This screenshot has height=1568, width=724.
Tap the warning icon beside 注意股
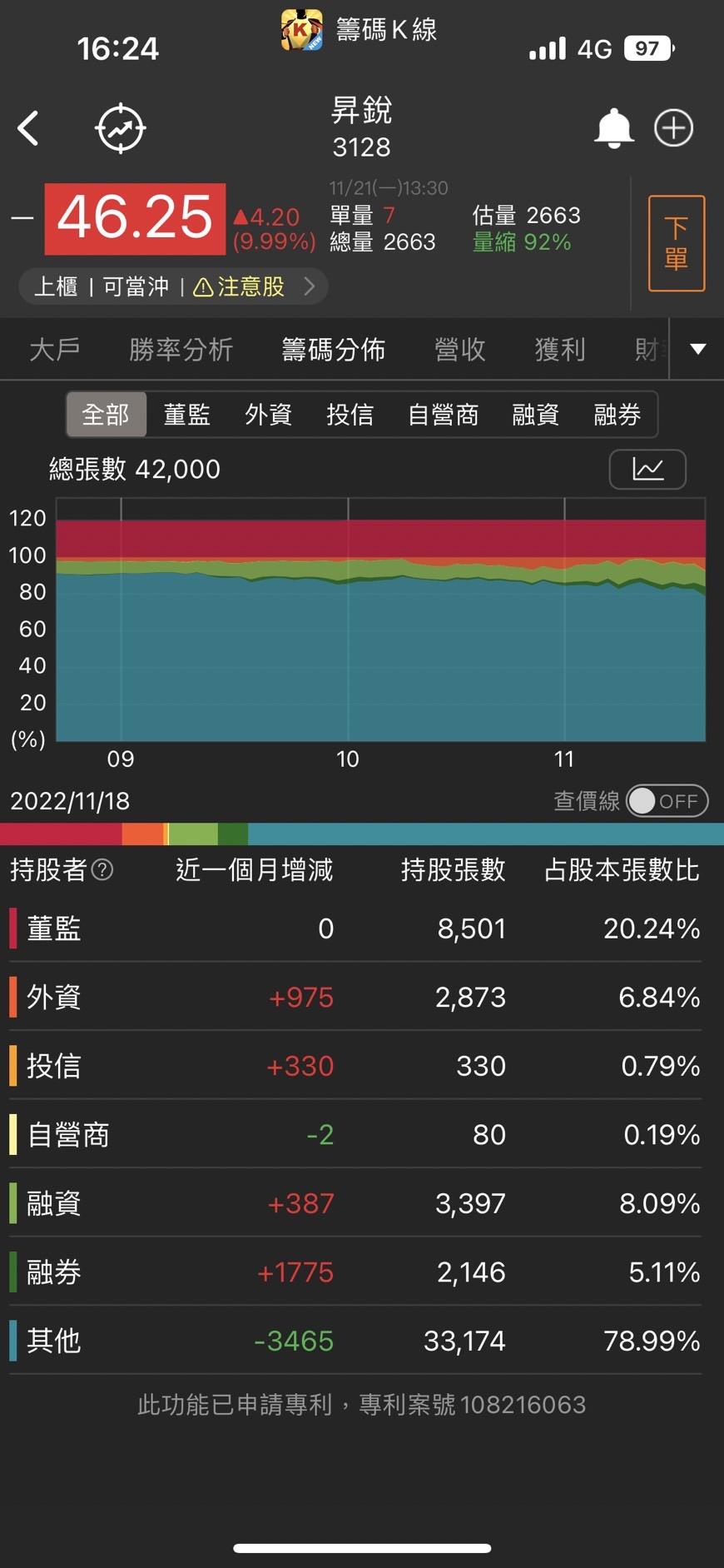pos(202,286)
